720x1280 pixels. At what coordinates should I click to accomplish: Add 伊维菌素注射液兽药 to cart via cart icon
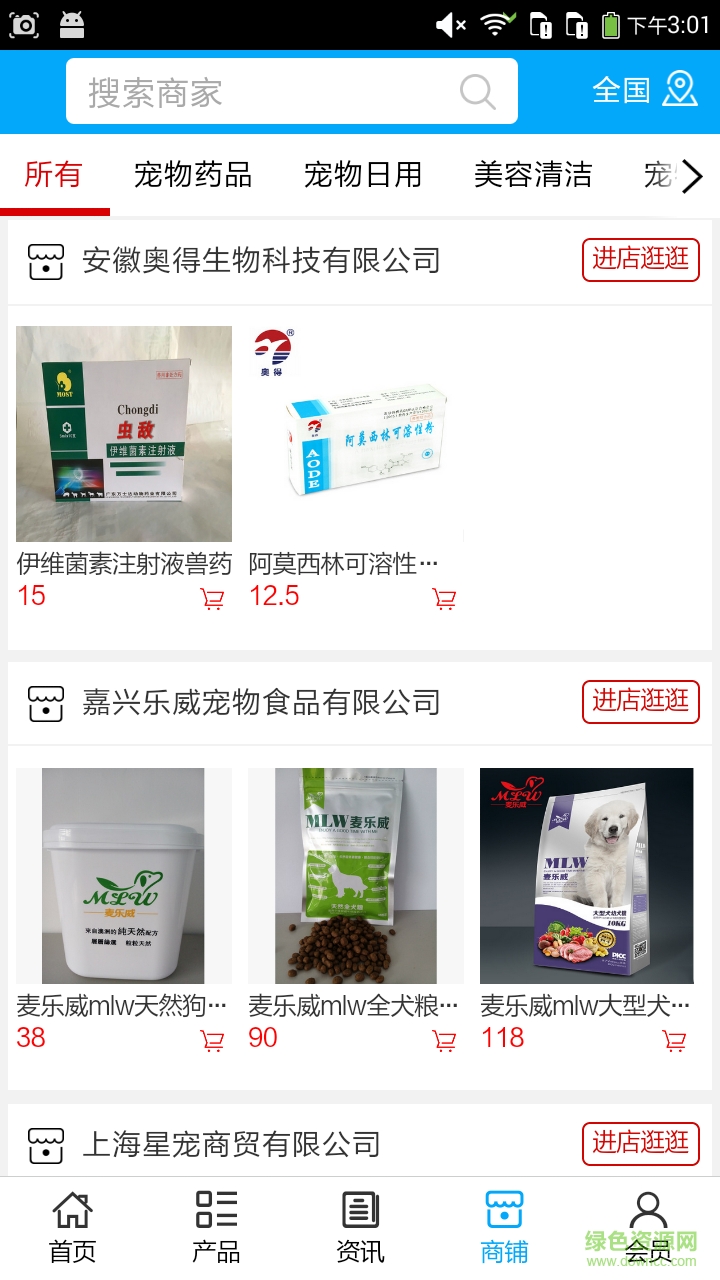(x=211, y=597)
